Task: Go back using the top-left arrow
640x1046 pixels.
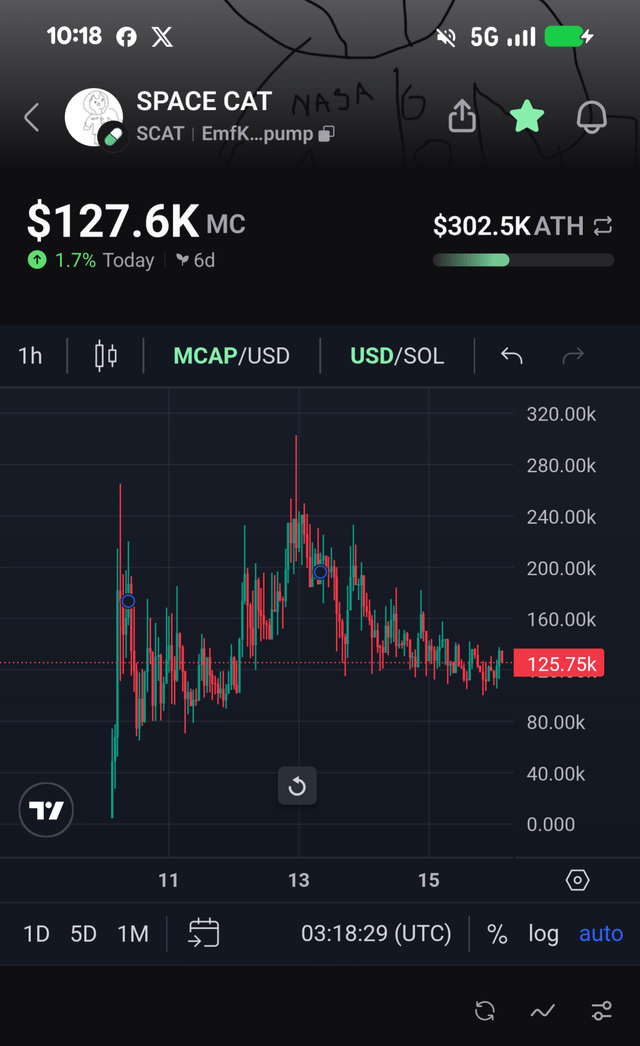Action: (x=32, y=118)
